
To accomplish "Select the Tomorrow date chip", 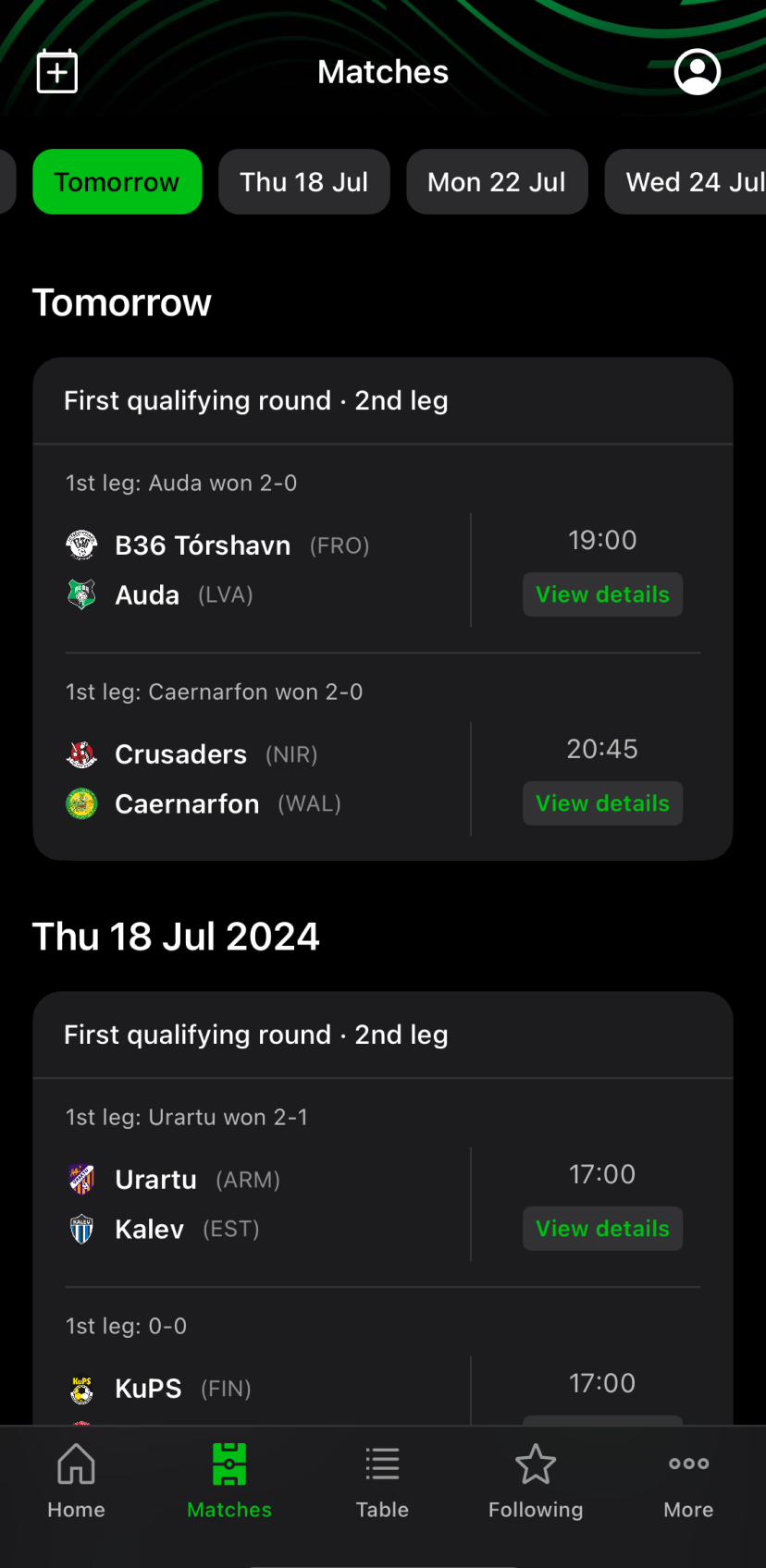I will coord(117,182).
